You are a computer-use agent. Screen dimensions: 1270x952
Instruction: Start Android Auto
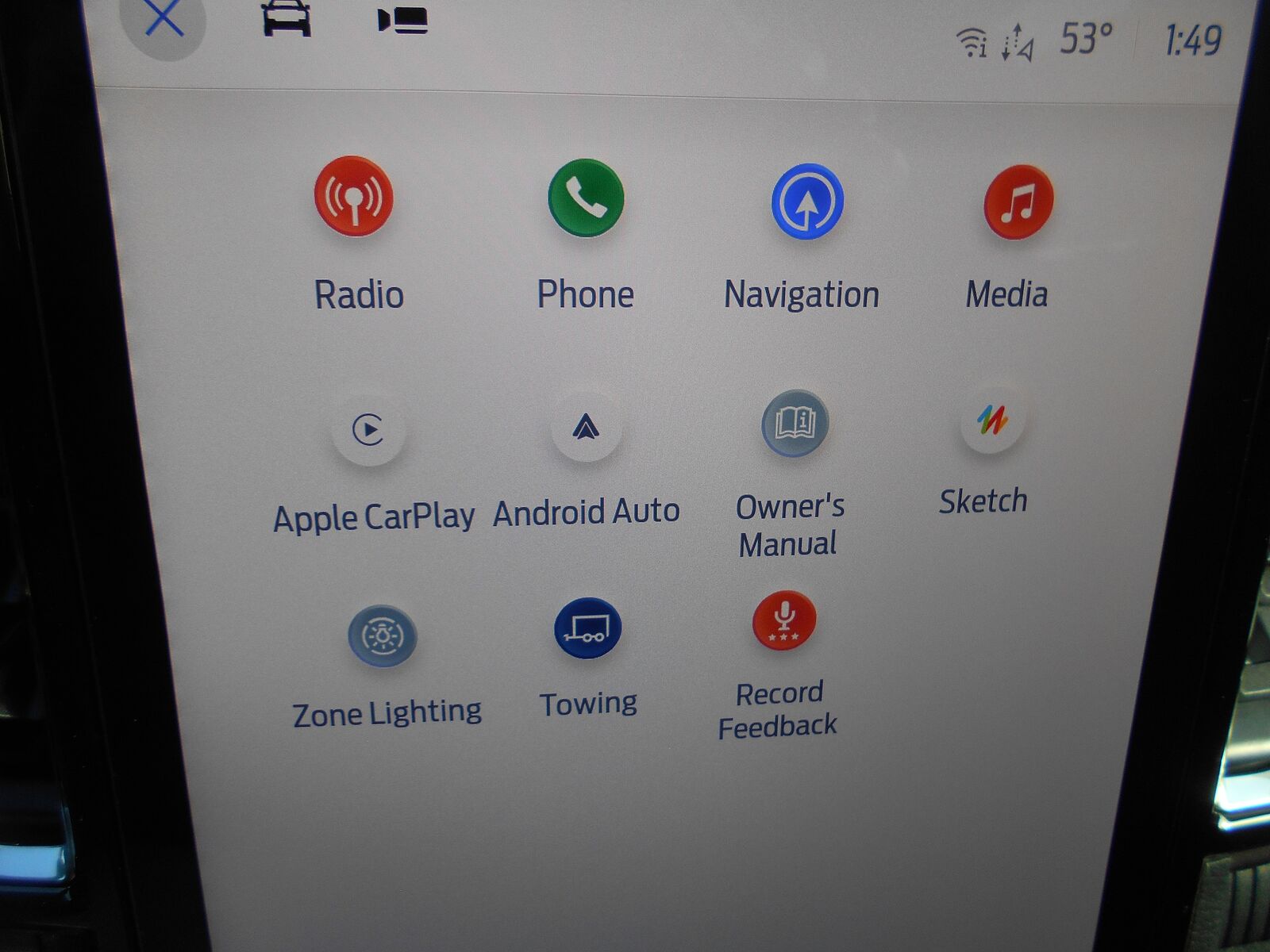point(586,428)
